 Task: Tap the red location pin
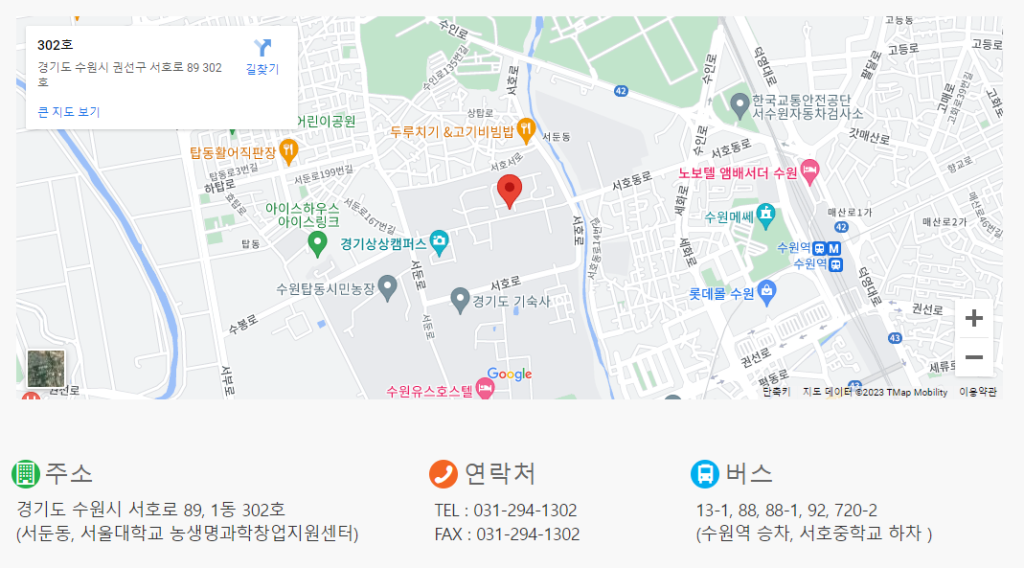[x=510, y=190]
